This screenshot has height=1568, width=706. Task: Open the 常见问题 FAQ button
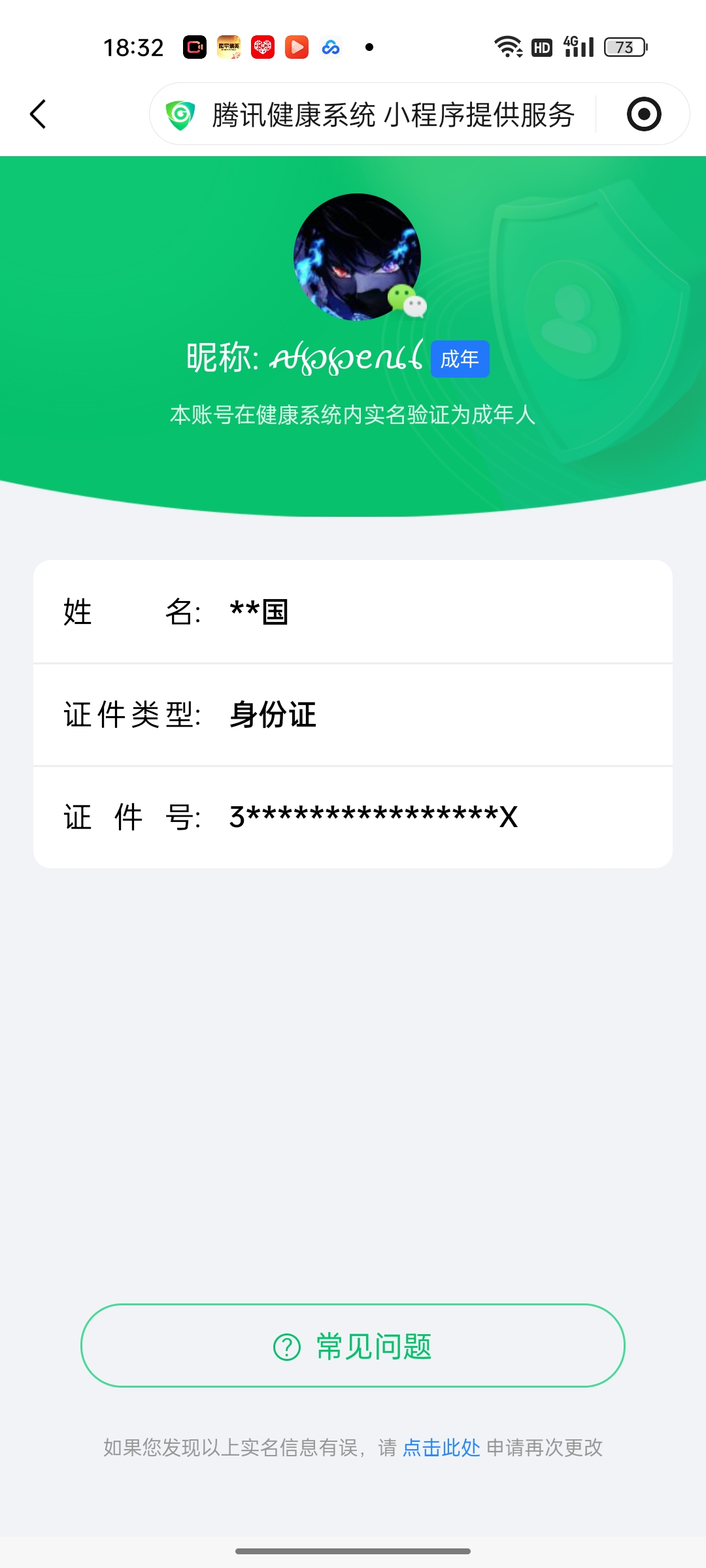click(x=353, y=1346)
